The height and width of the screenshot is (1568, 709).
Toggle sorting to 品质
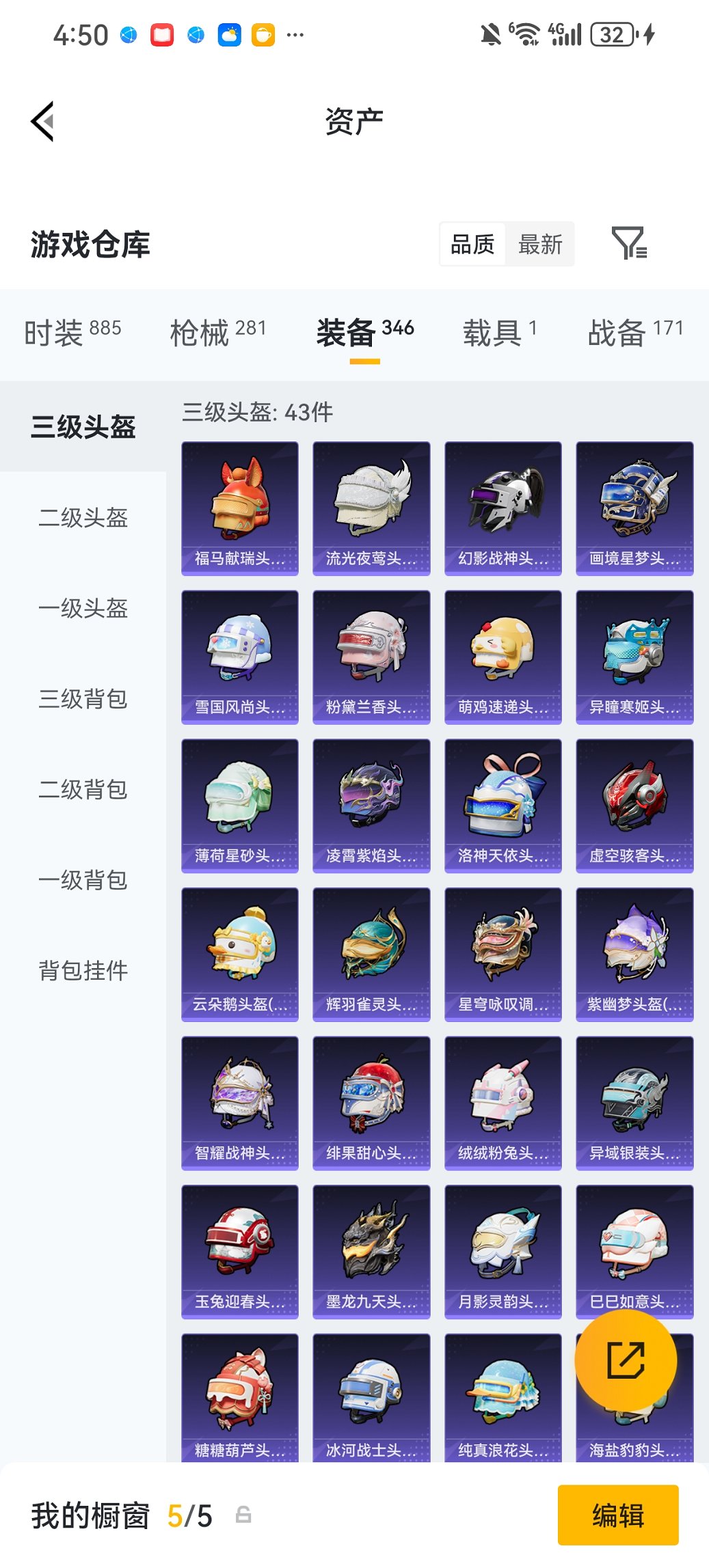472,244
